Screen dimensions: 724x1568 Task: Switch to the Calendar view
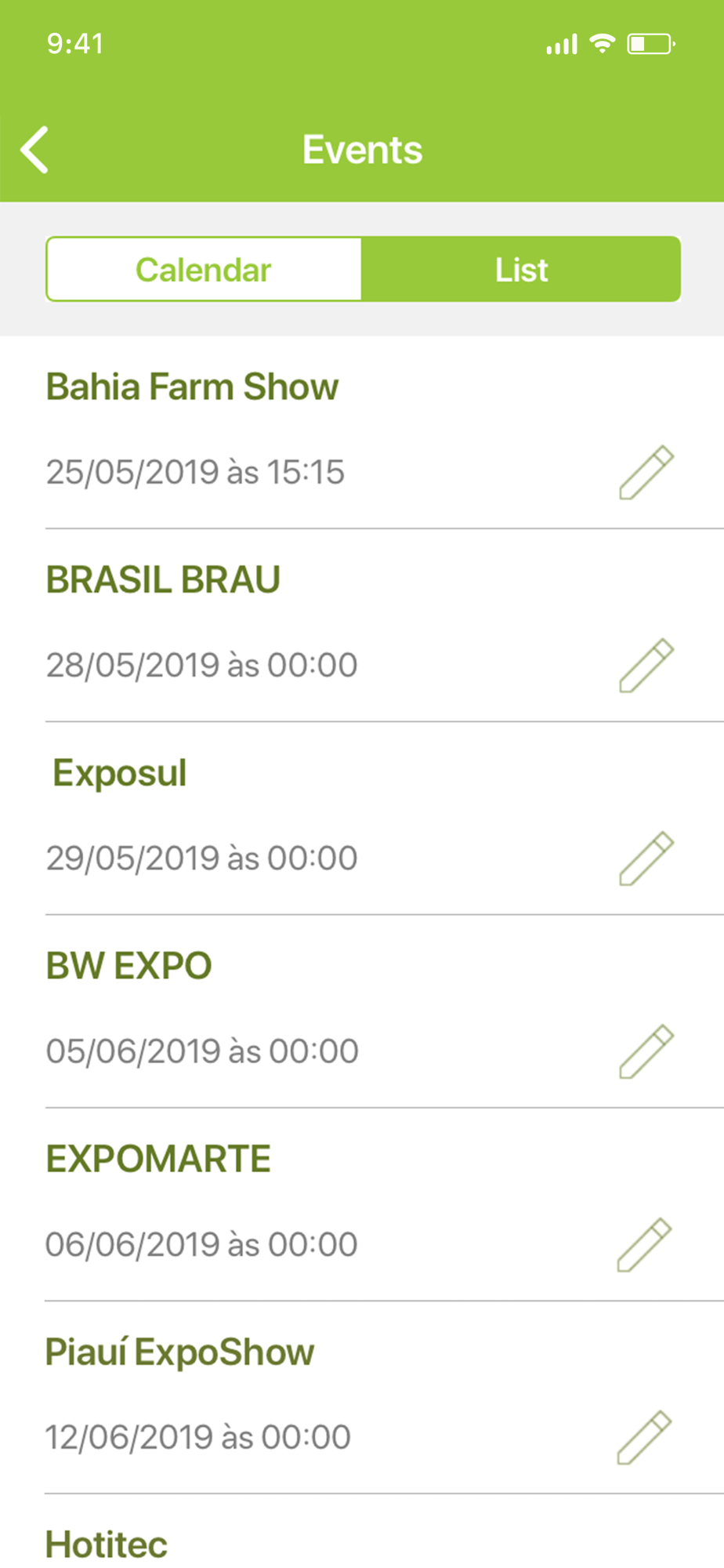coord(204,270)
